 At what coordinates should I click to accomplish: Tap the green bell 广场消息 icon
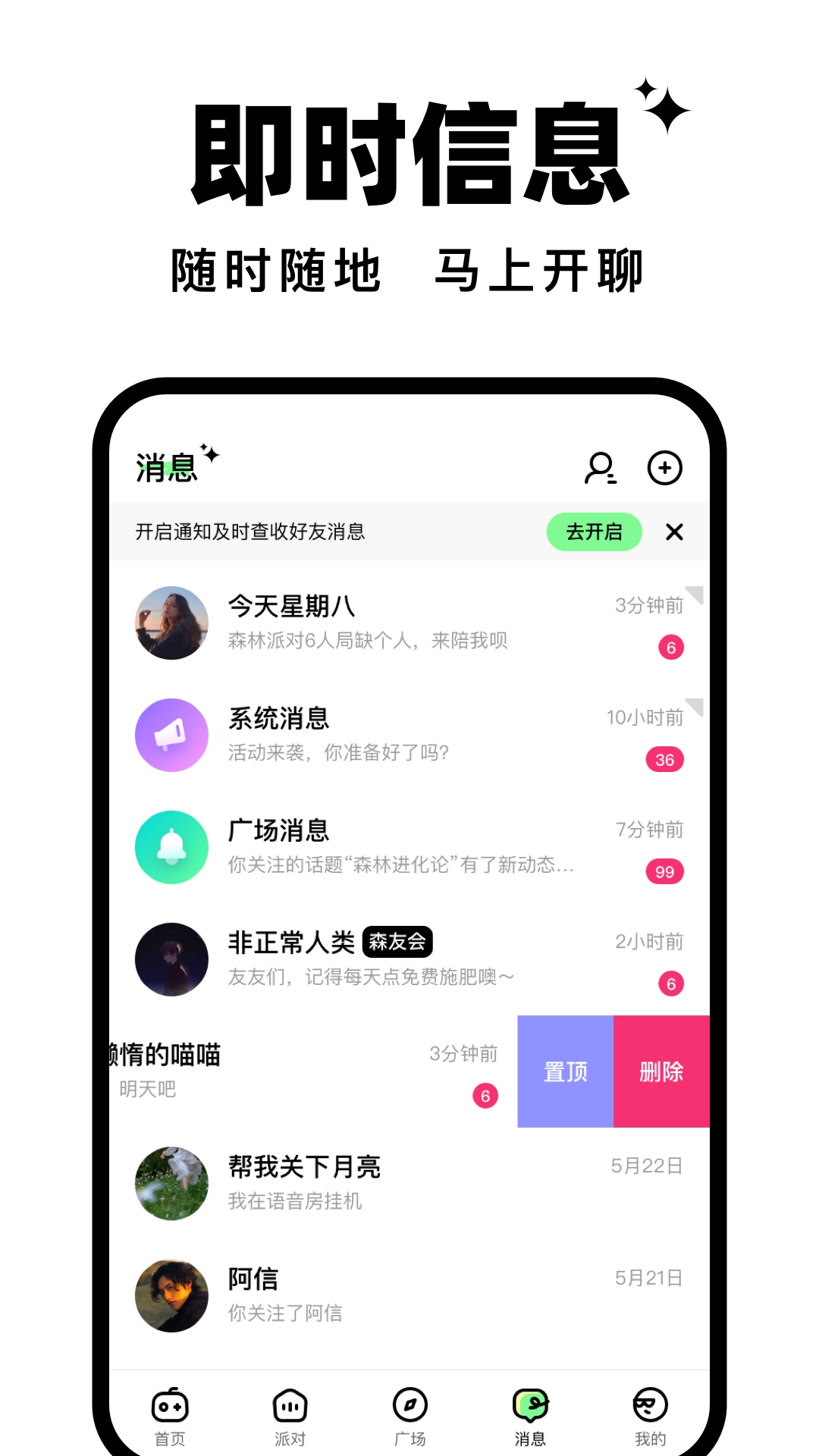click(x=171, y=847)
